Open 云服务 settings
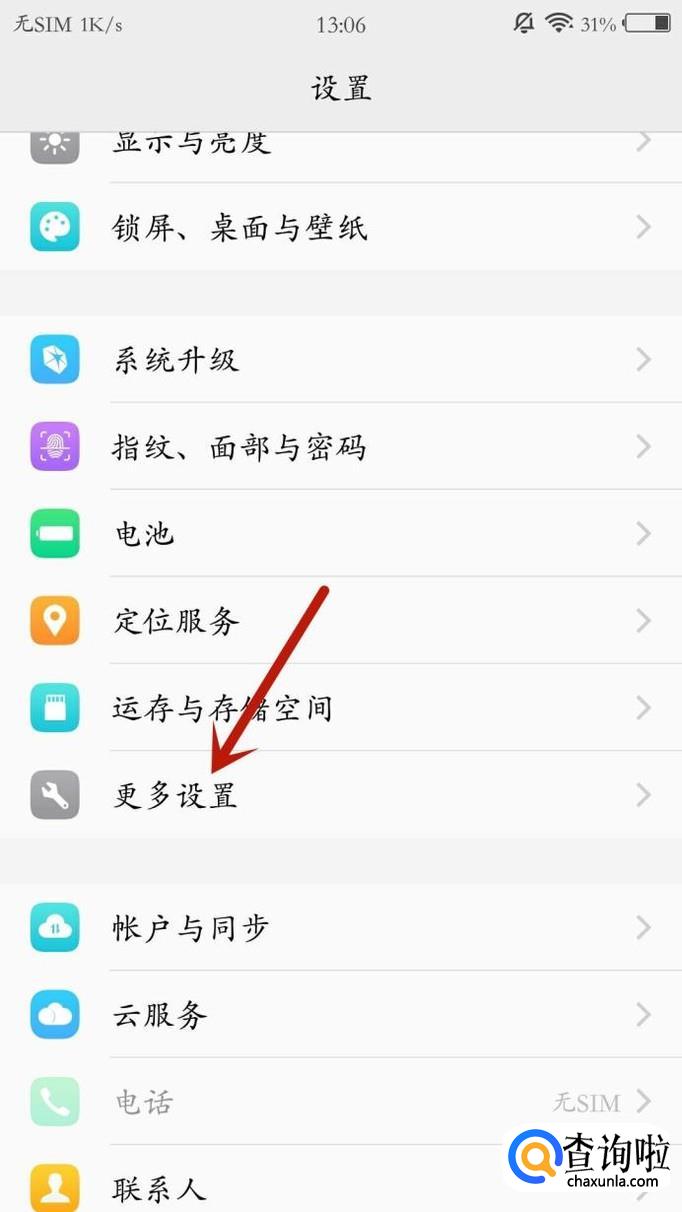Image resolution: width=682 pixels, height=1212 pixels. pyautogui.click(x=341, y=1014)
